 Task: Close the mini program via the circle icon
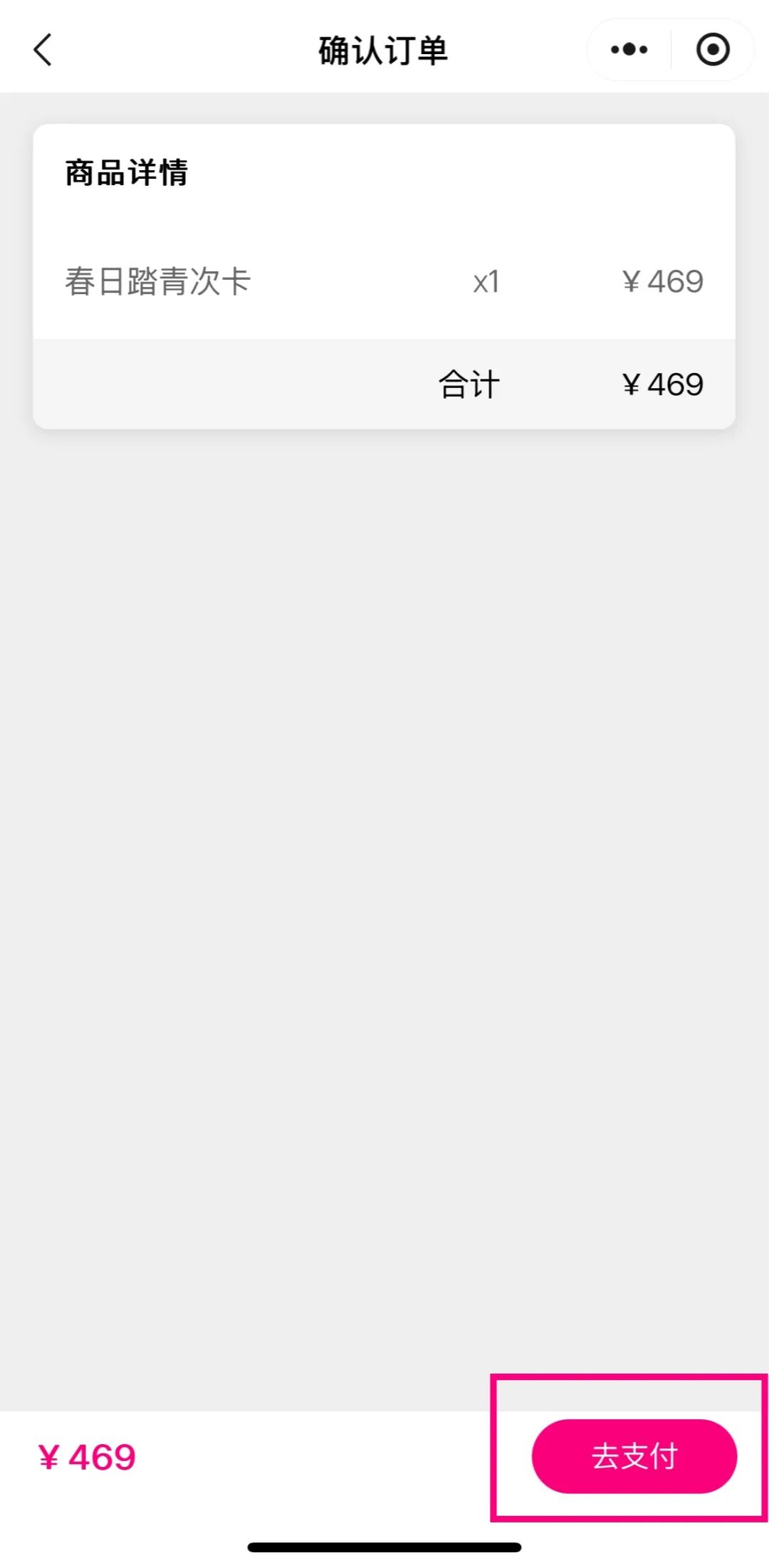[x=712, y=50]
